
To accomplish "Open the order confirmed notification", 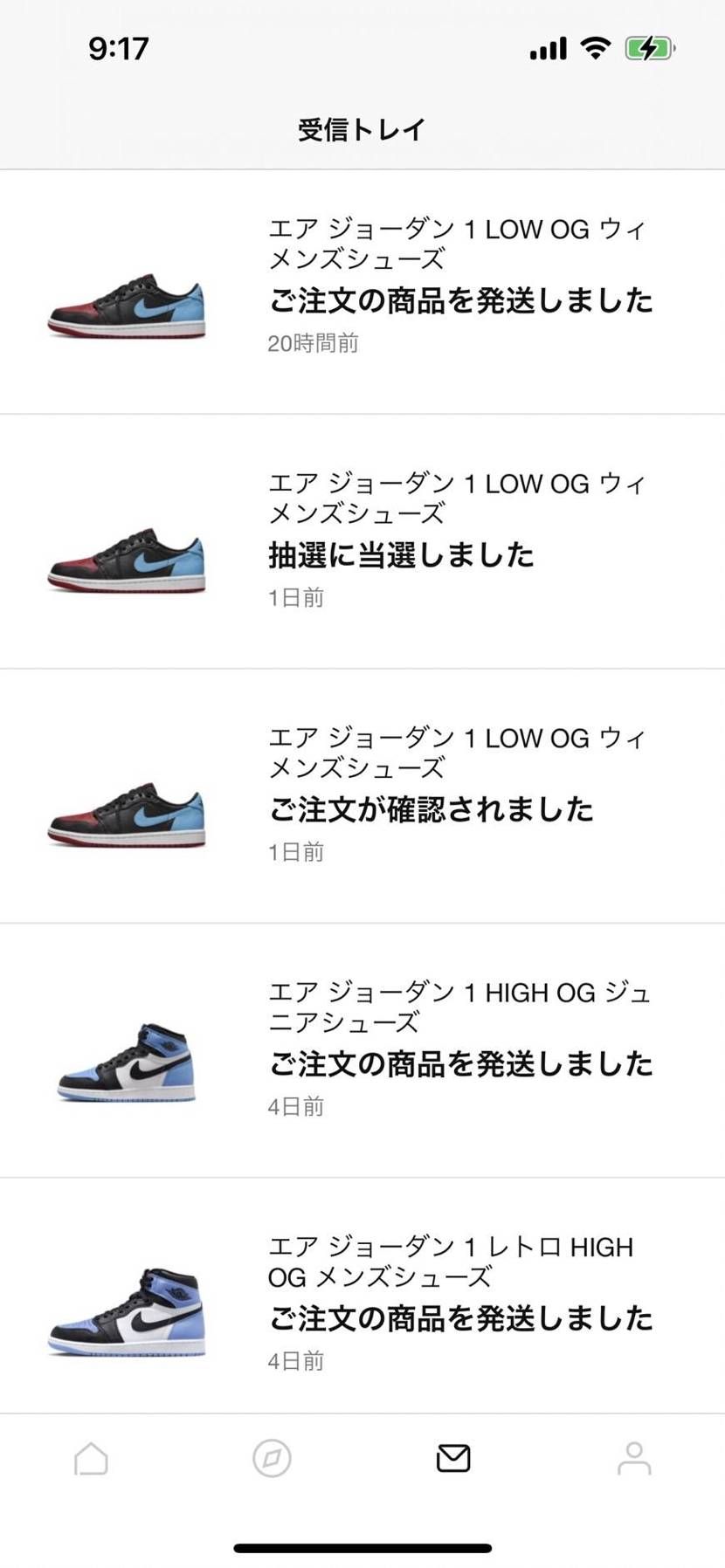I will pyautogui.click(x=362, y=794).
